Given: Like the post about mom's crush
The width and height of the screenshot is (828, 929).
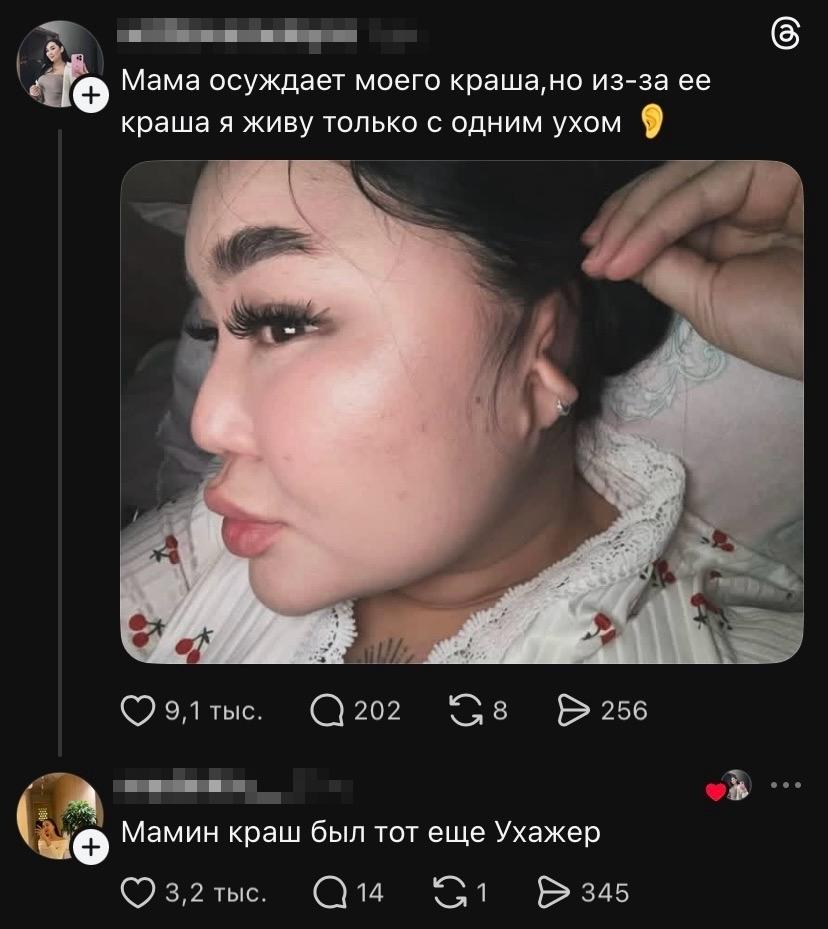Looking at the screenshot, I should (137, 711).
